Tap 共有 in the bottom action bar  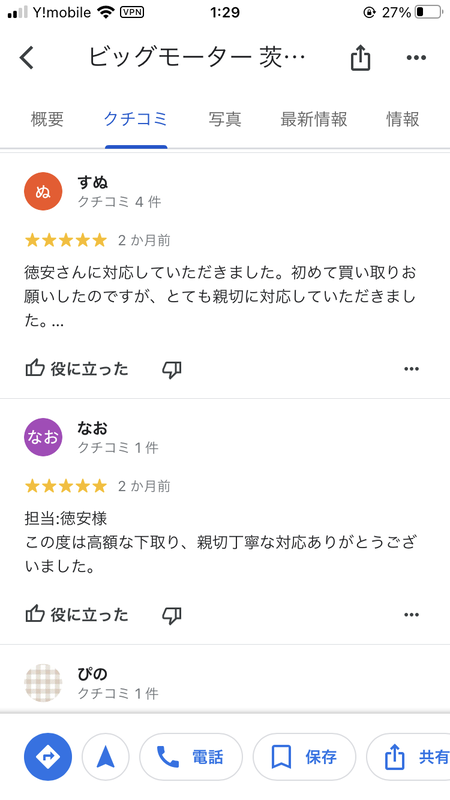(x=408, y=757)
